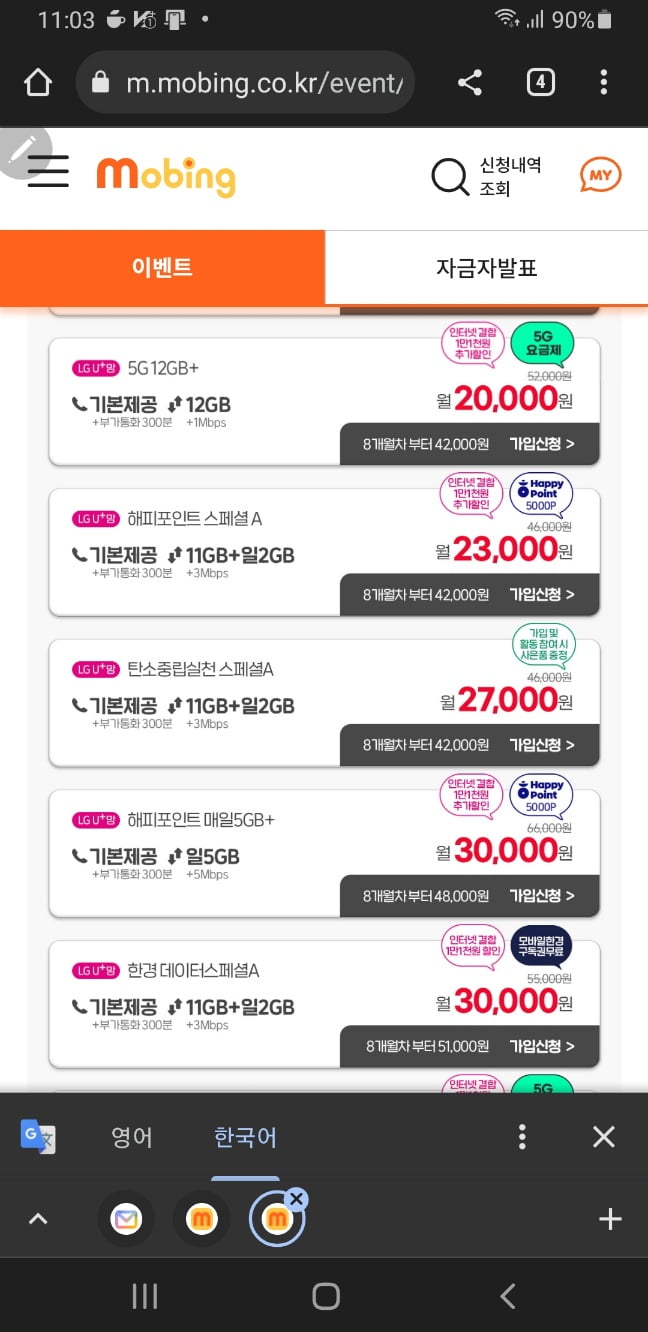Open the MY account bubble

600,177
